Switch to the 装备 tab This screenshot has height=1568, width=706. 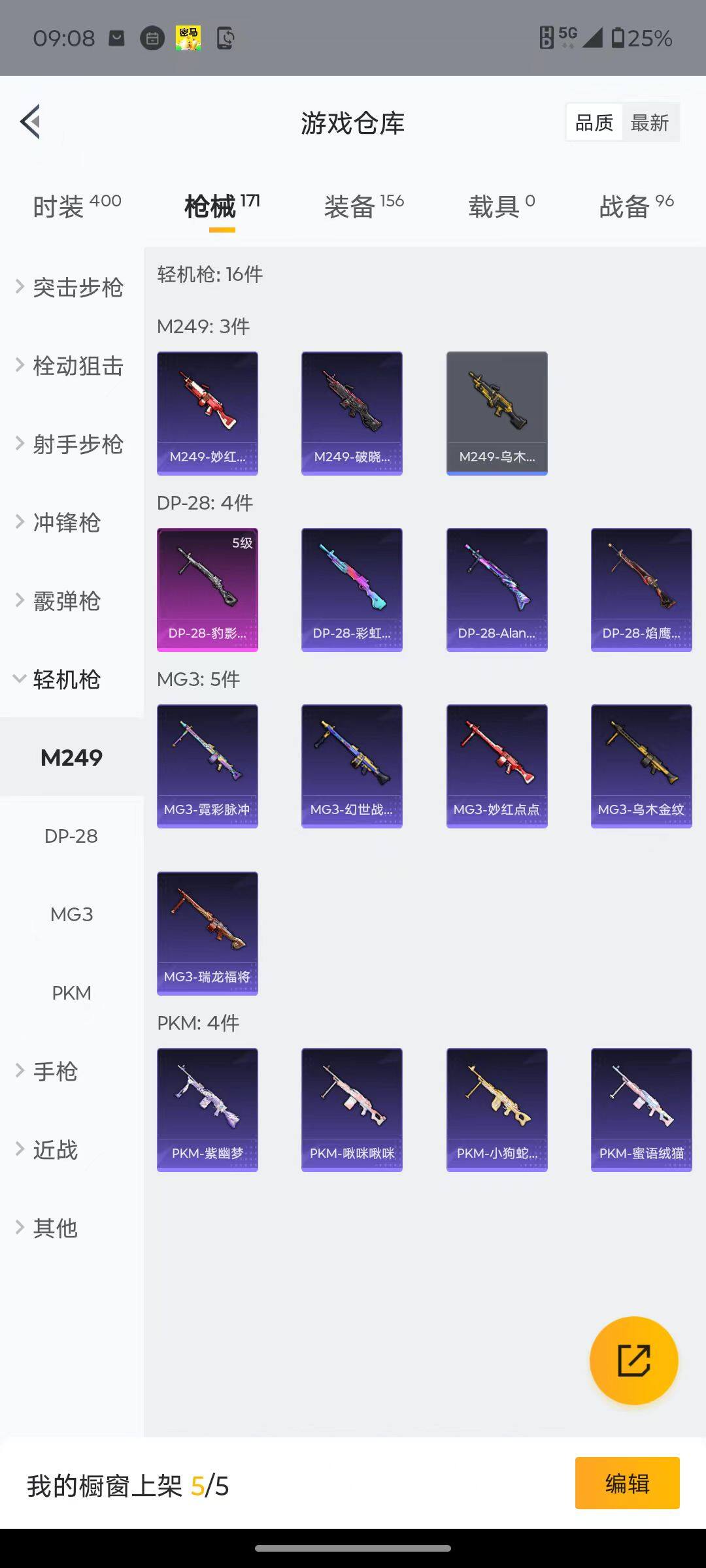coord(363,206)
